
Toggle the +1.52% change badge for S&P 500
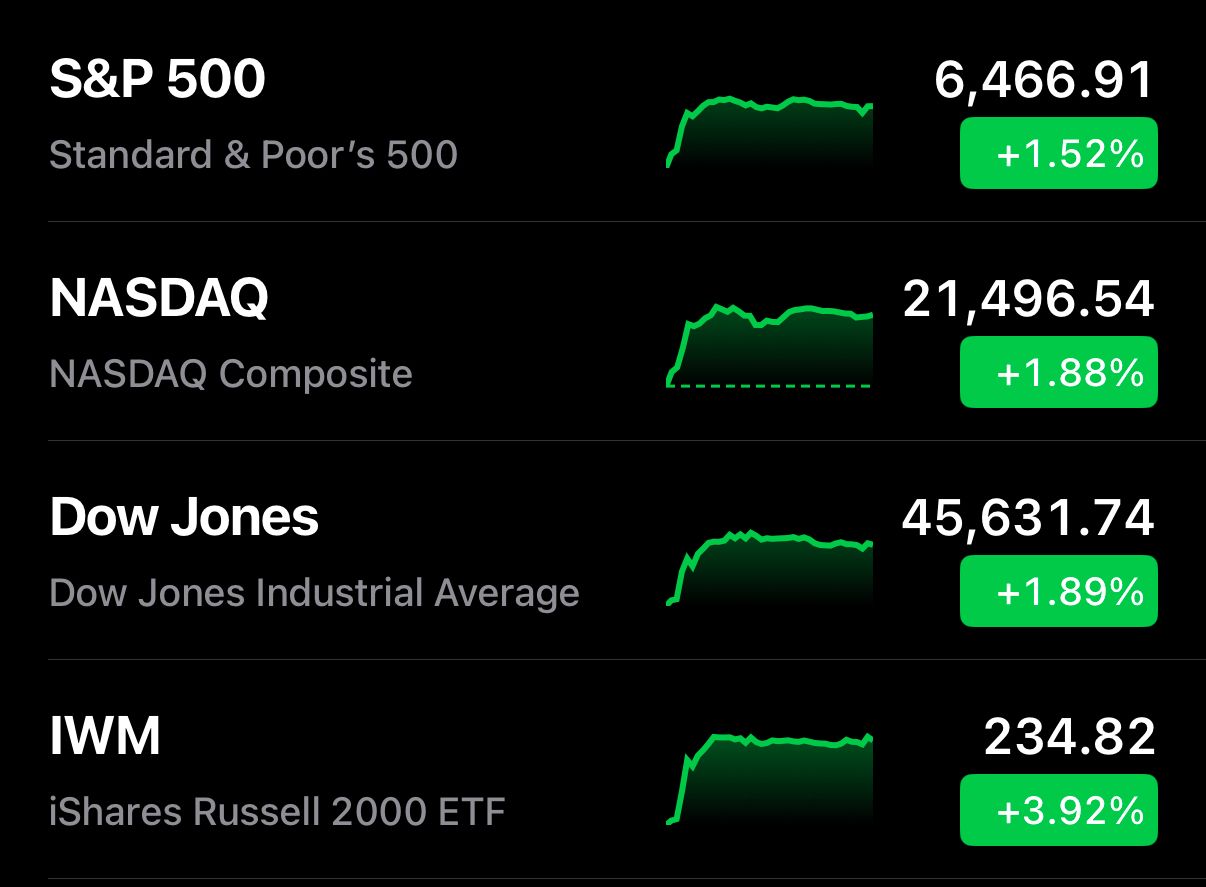tap(1058, 153)
